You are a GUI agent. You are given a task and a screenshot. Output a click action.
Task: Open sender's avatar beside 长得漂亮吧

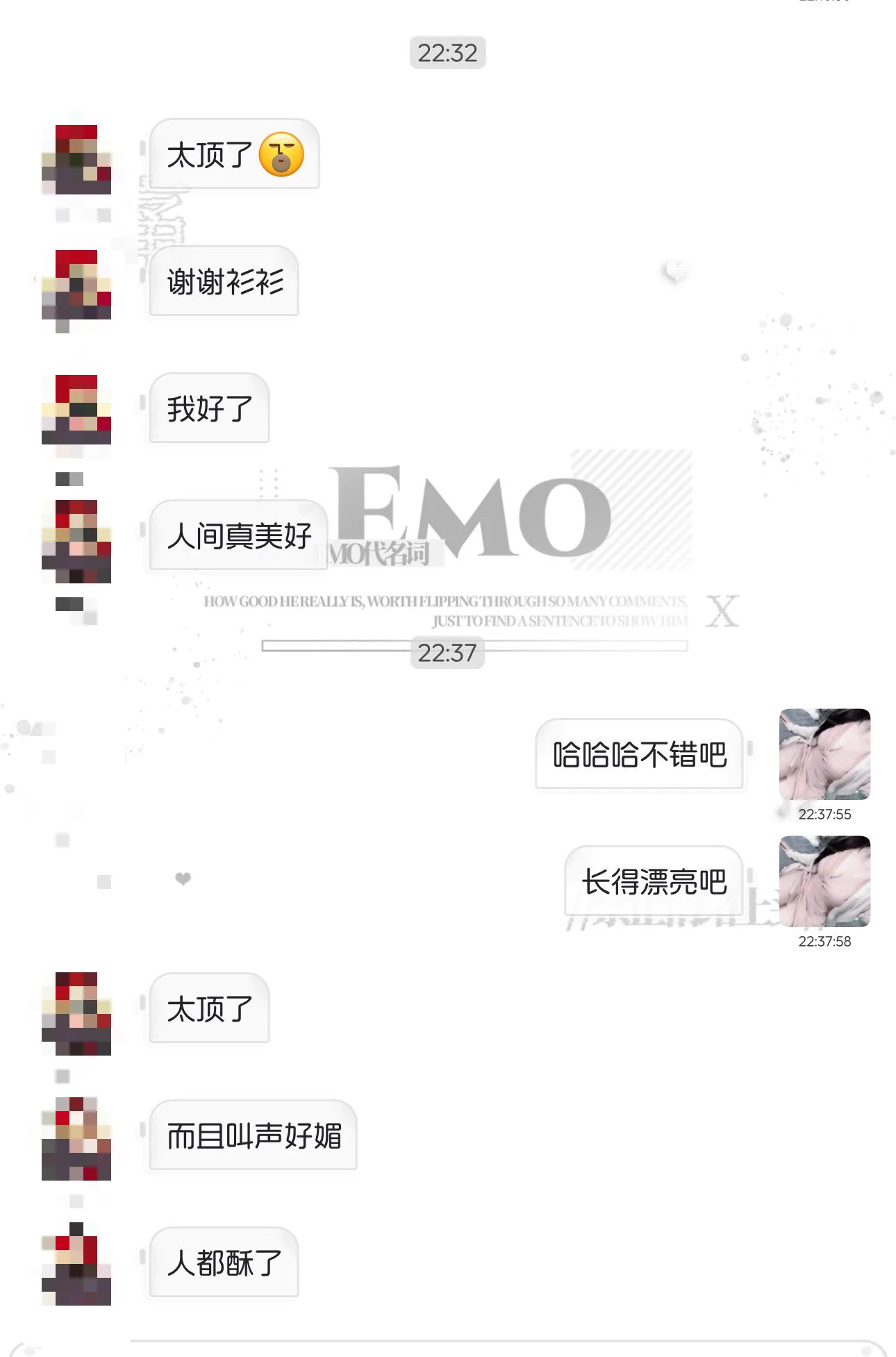(824, 881)
